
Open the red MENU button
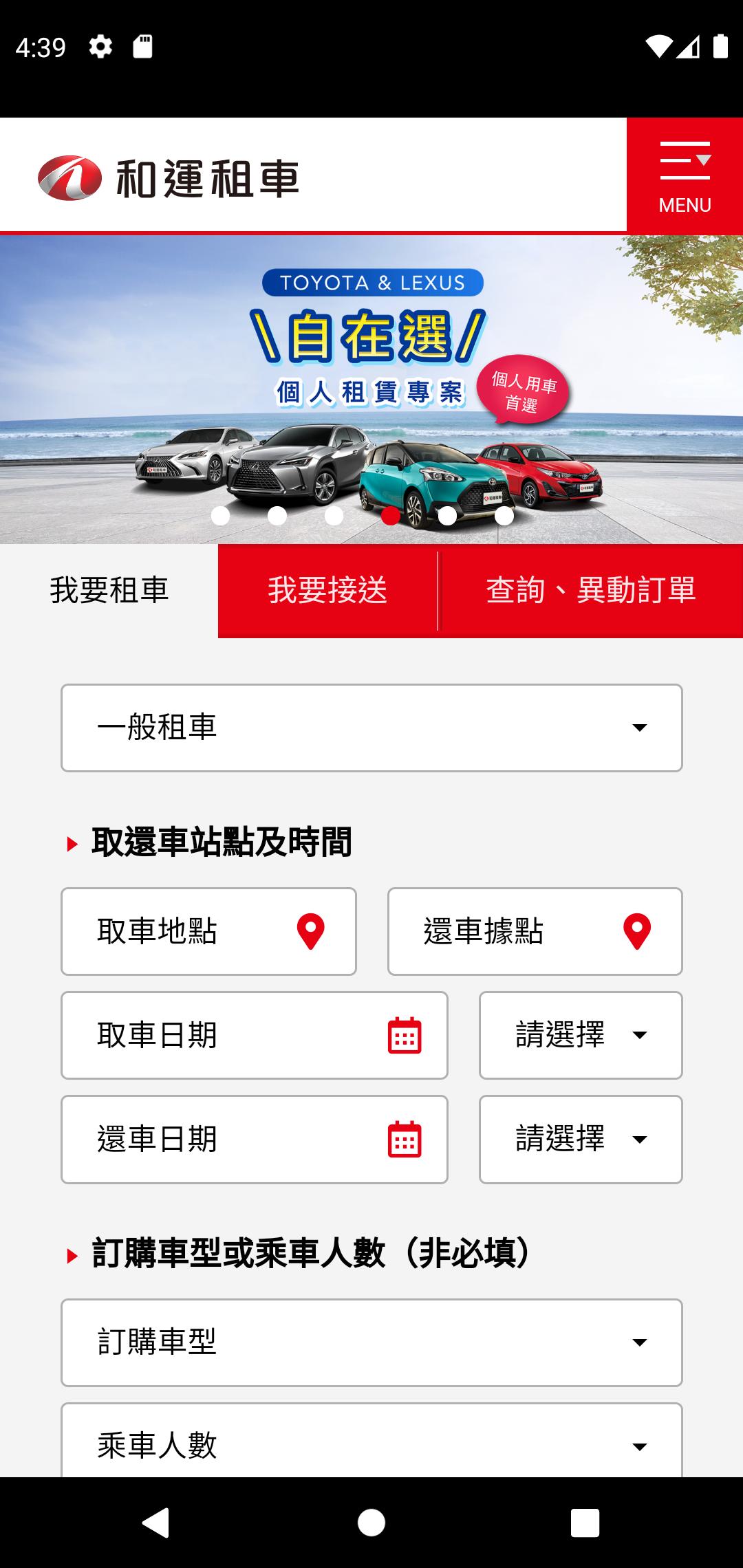pos(685,175)
